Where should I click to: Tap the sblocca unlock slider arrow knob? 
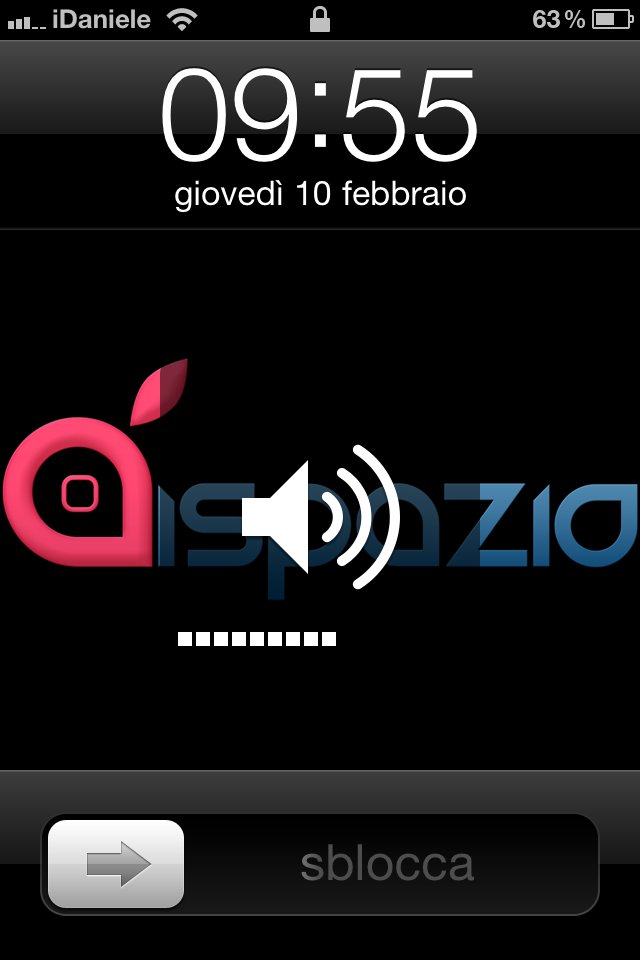click(116, 864)
